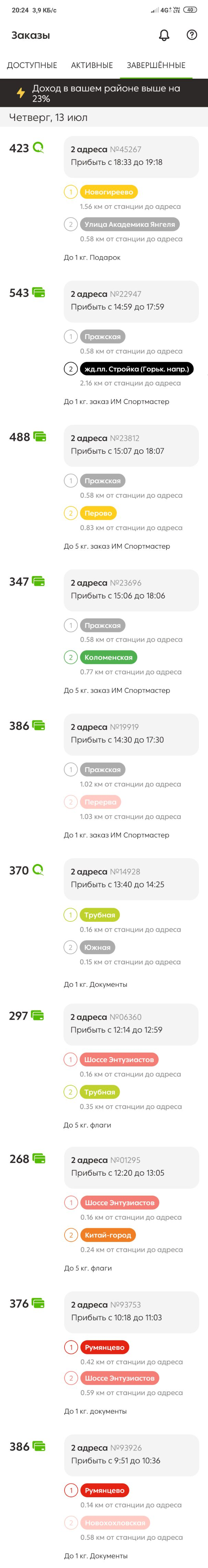The image size is (208, 1568).
Task: Open order №23696
Action: [131, 590]
